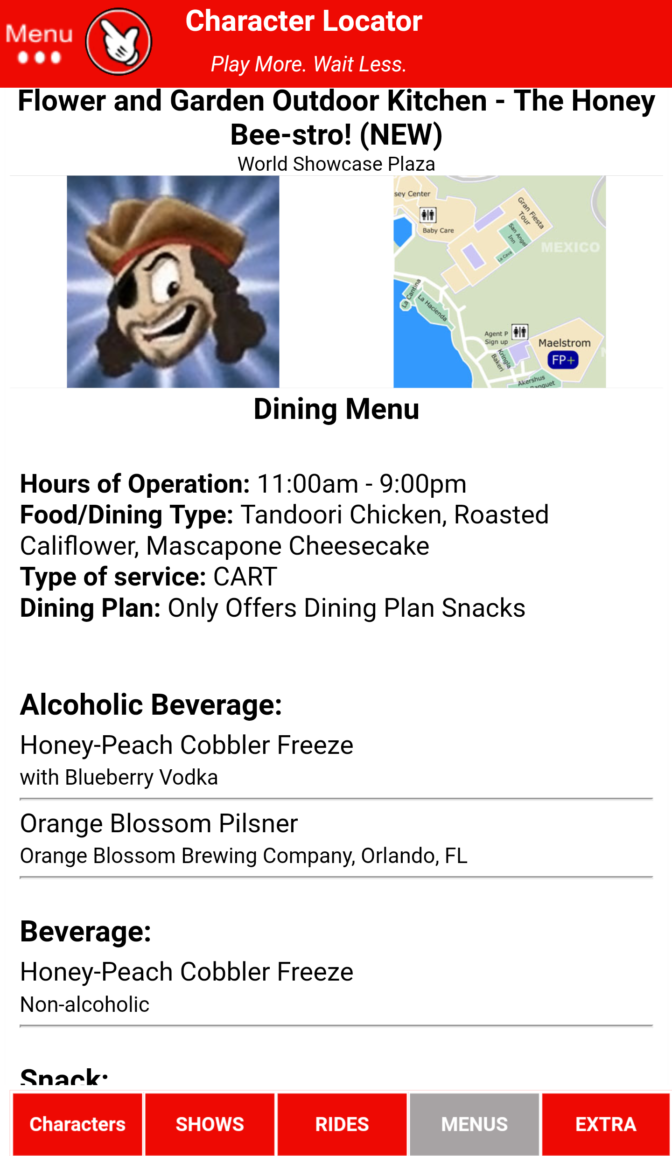The width and height of the screenshot is (672, 1156).
Task: Open the World Showcase map thumbnail
Action: (x=500, y=282)
